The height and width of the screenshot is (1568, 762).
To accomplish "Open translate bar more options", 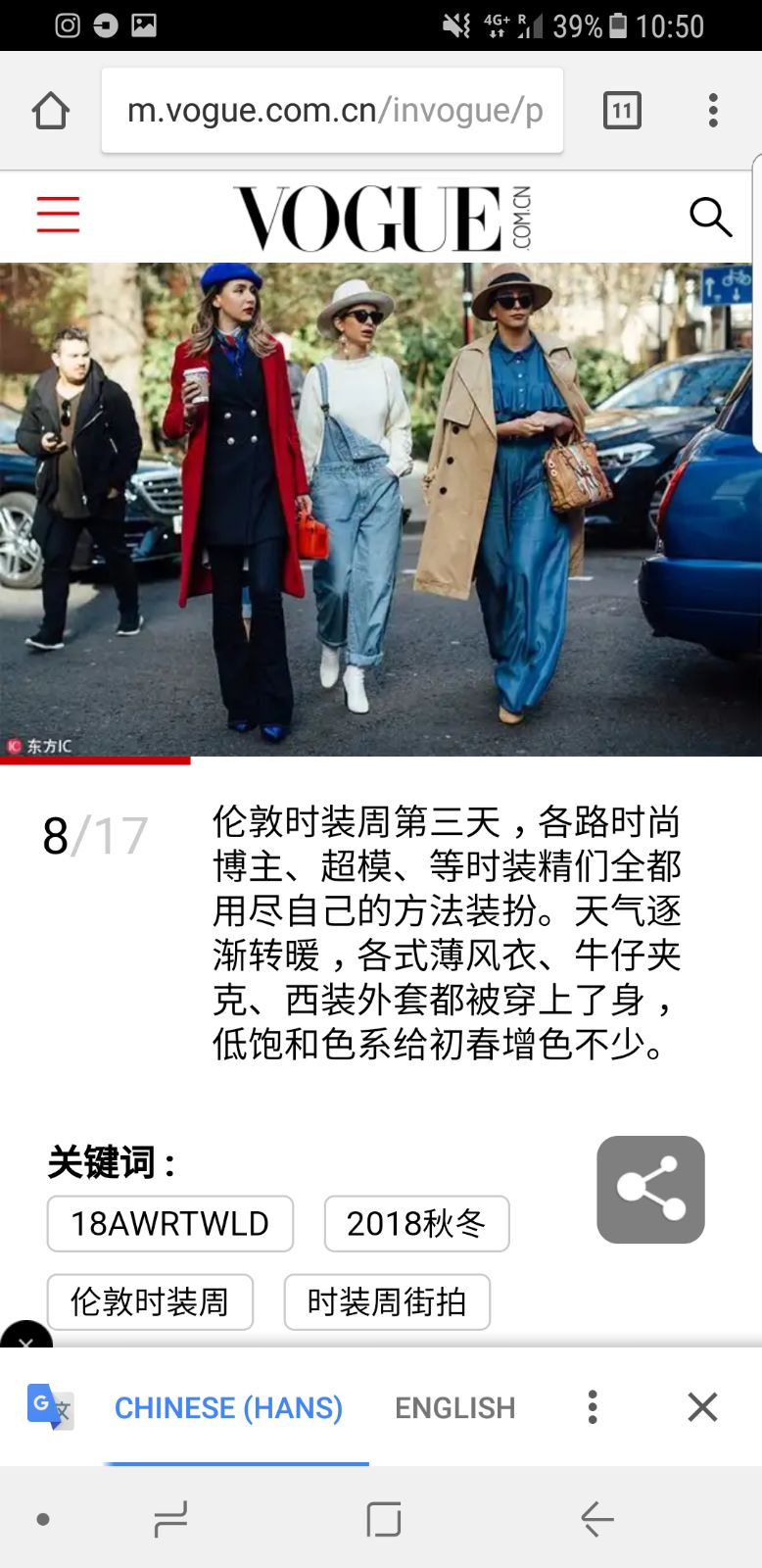I will point(593,1407).
